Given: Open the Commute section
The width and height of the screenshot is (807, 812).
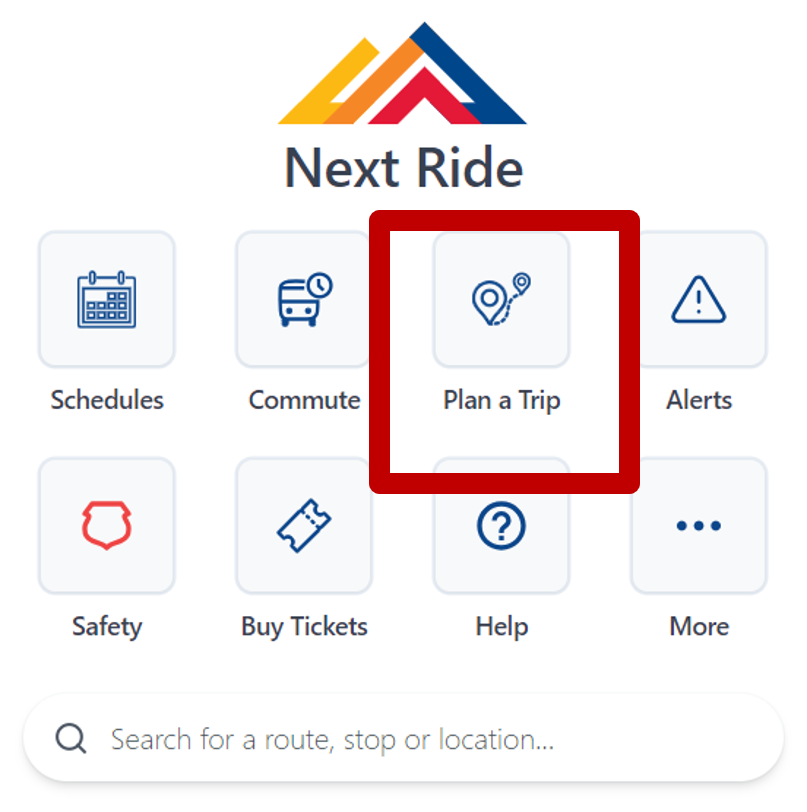Looking at the screenshot, I should [304, 300].
